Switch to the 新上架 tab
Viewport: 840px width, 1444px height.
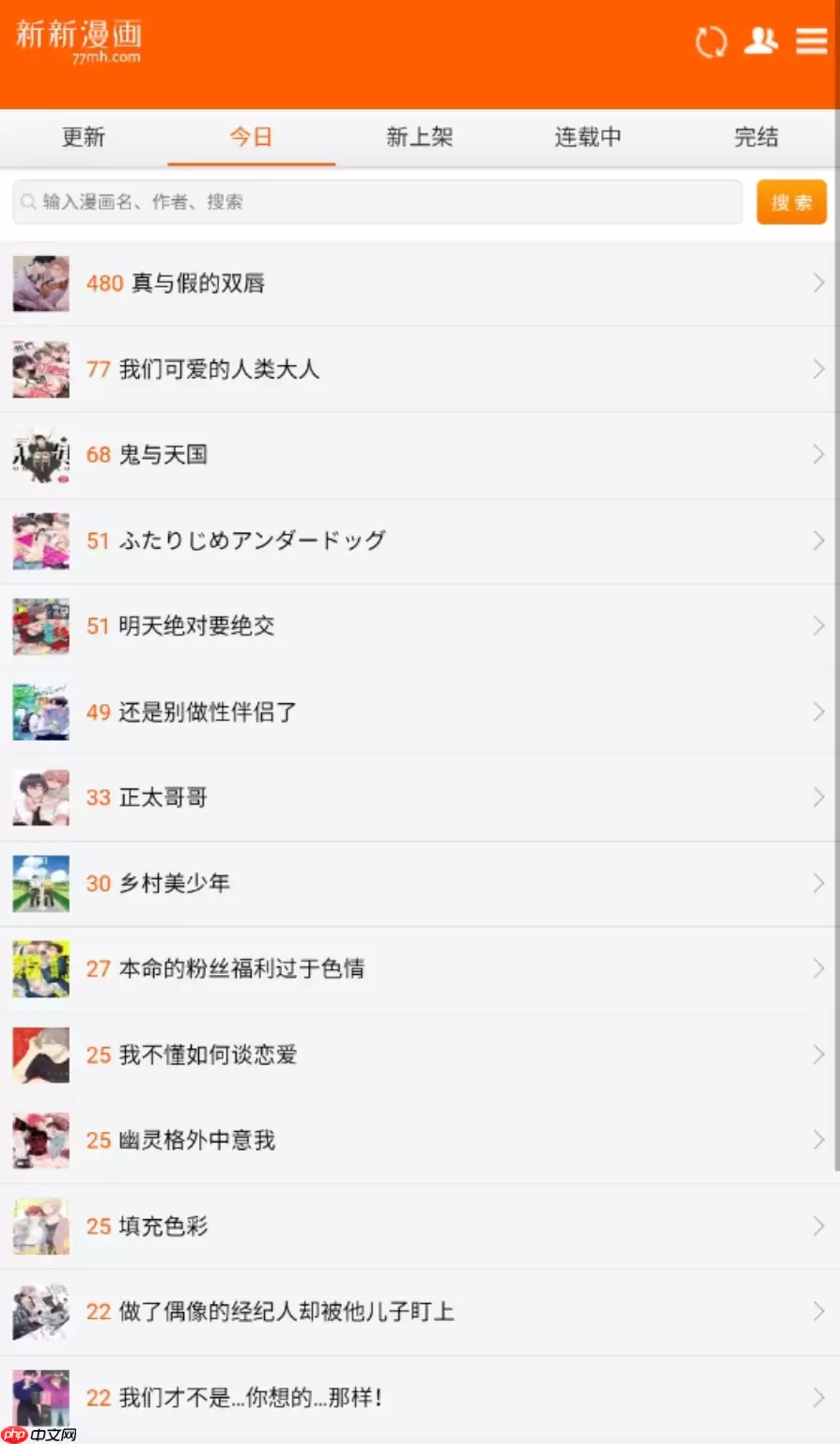point(420,137)
